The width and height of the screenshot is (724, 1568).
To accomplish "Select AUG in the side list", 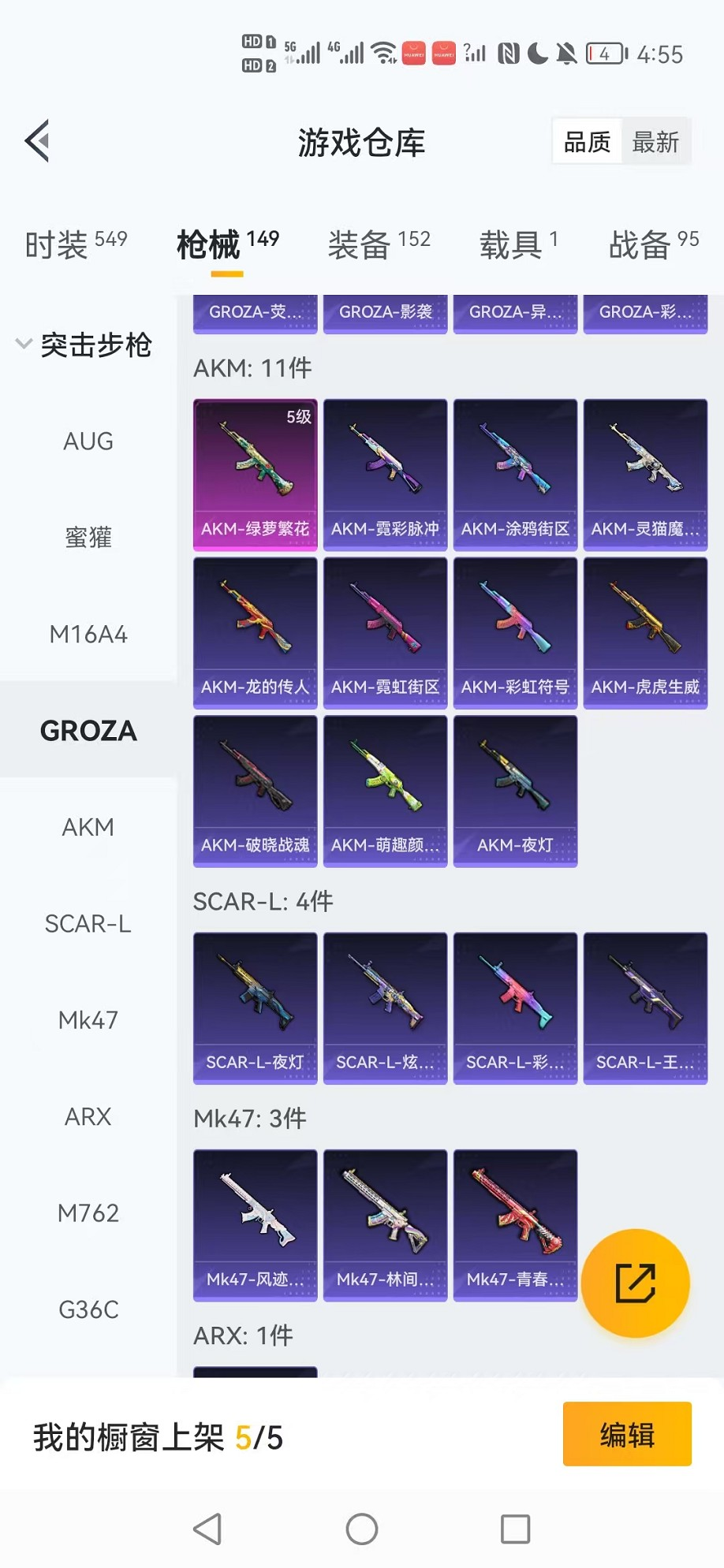I will pyautogui.click(x=88, y=441).
